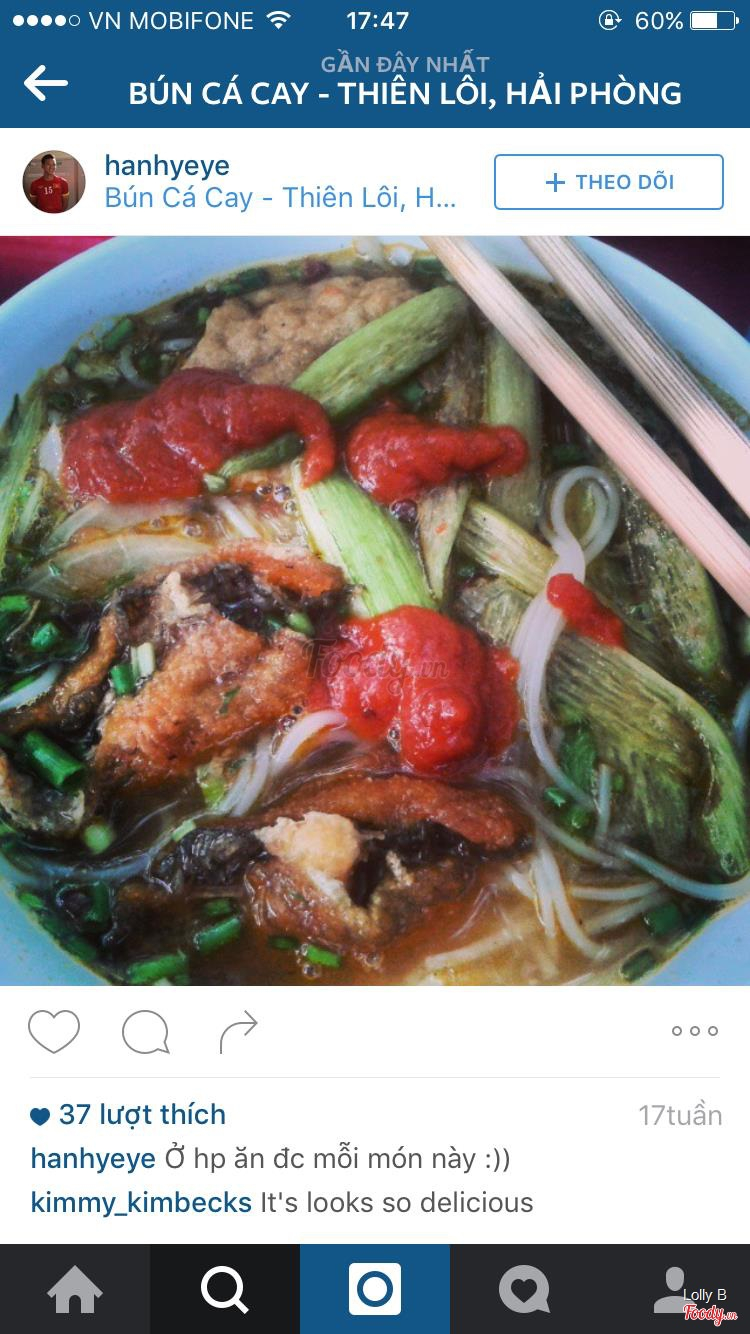The width and height of the screenshot is (750, 1334).
Task: Open the three-dot options menu
Action: tap(694, 1031)
